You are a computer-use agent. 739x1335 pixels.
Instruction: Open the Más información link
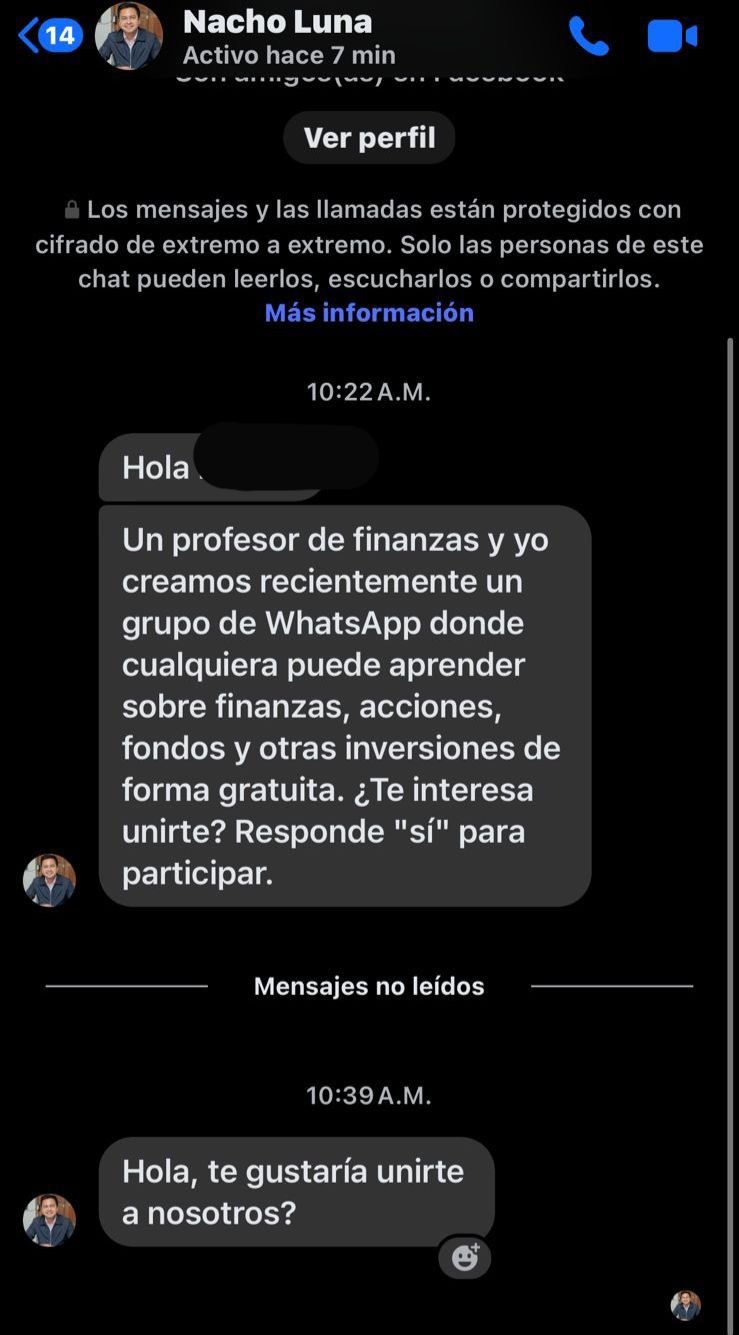[x=369, y=313]
